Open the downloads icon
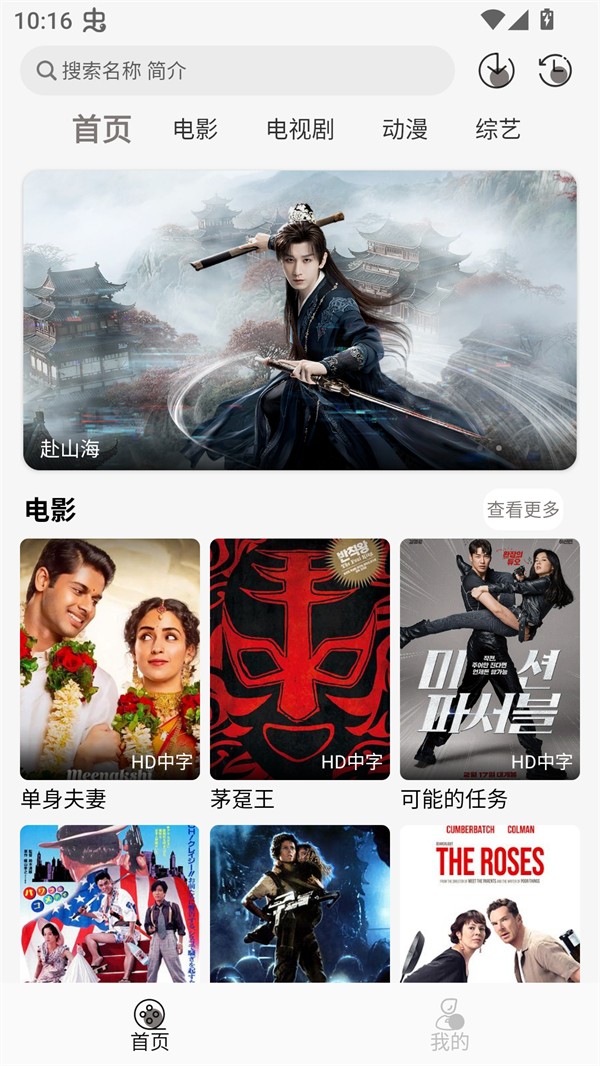Image resolution: width=600 pixels, height=1066 pixels. (496, 71)
